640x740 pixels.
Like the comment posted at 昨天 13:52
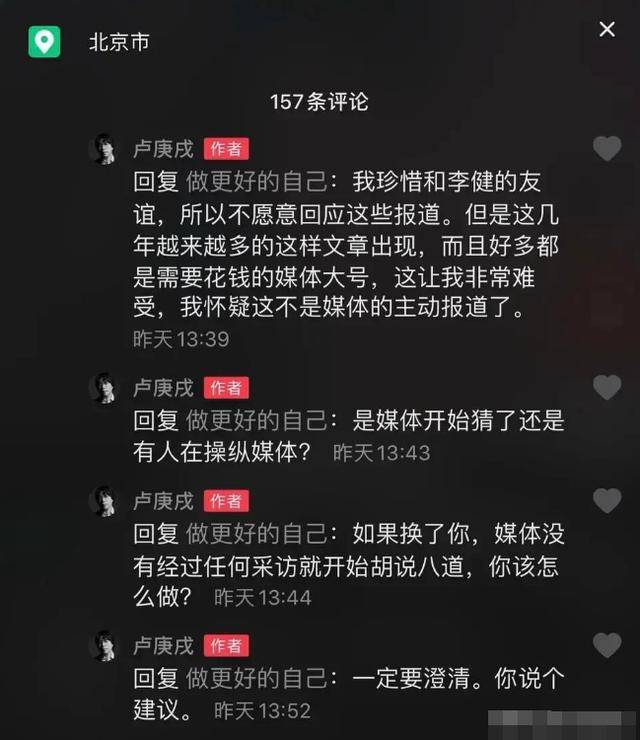tap(607, 644)
